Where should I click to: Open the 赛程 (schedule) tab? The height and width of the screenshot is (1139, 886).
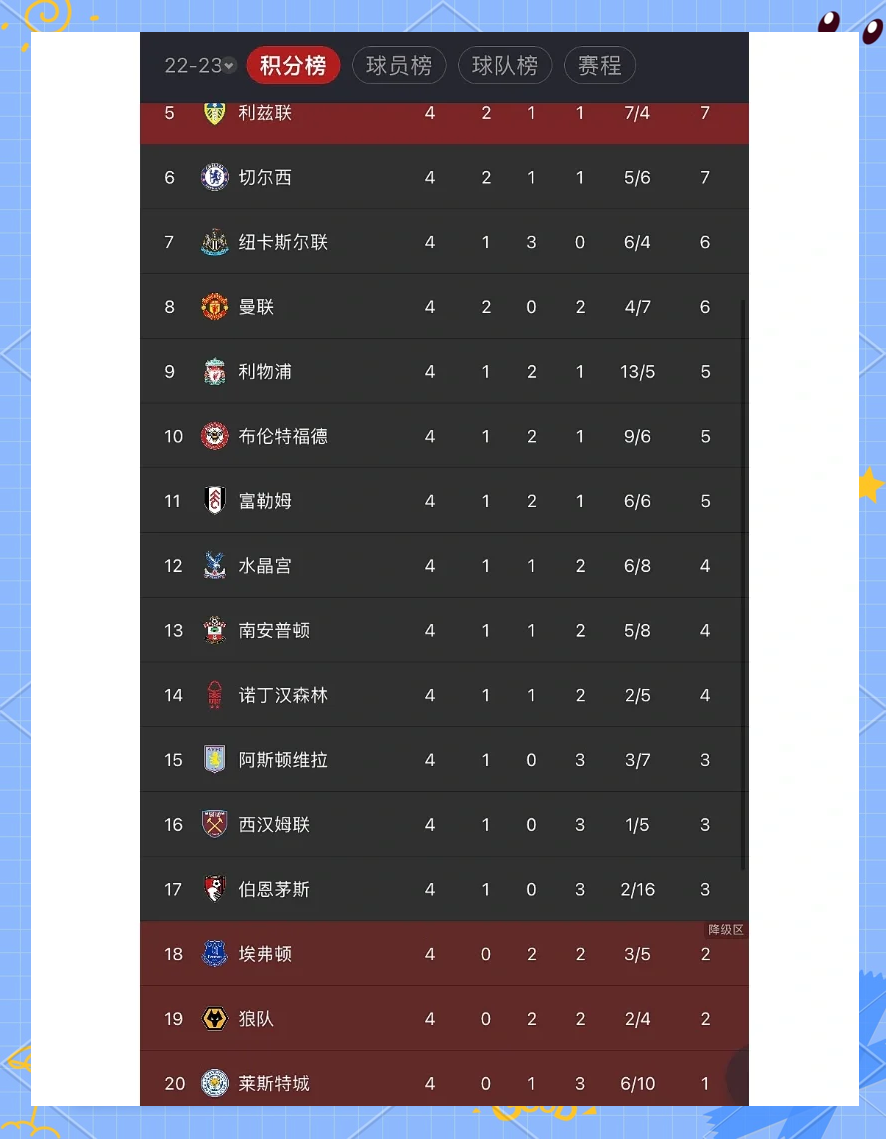click(600, 64)
